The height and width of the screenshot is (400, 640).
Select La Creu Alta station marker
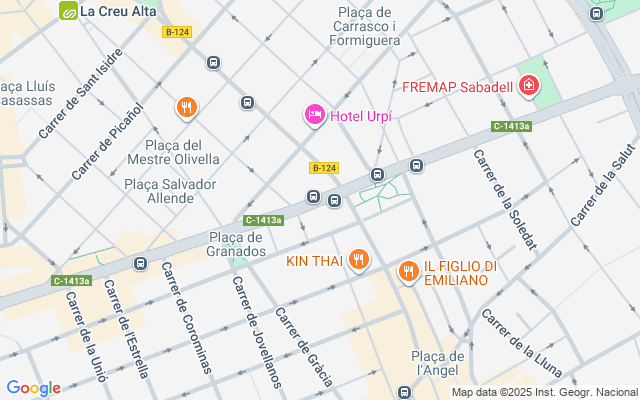(68, 11)
